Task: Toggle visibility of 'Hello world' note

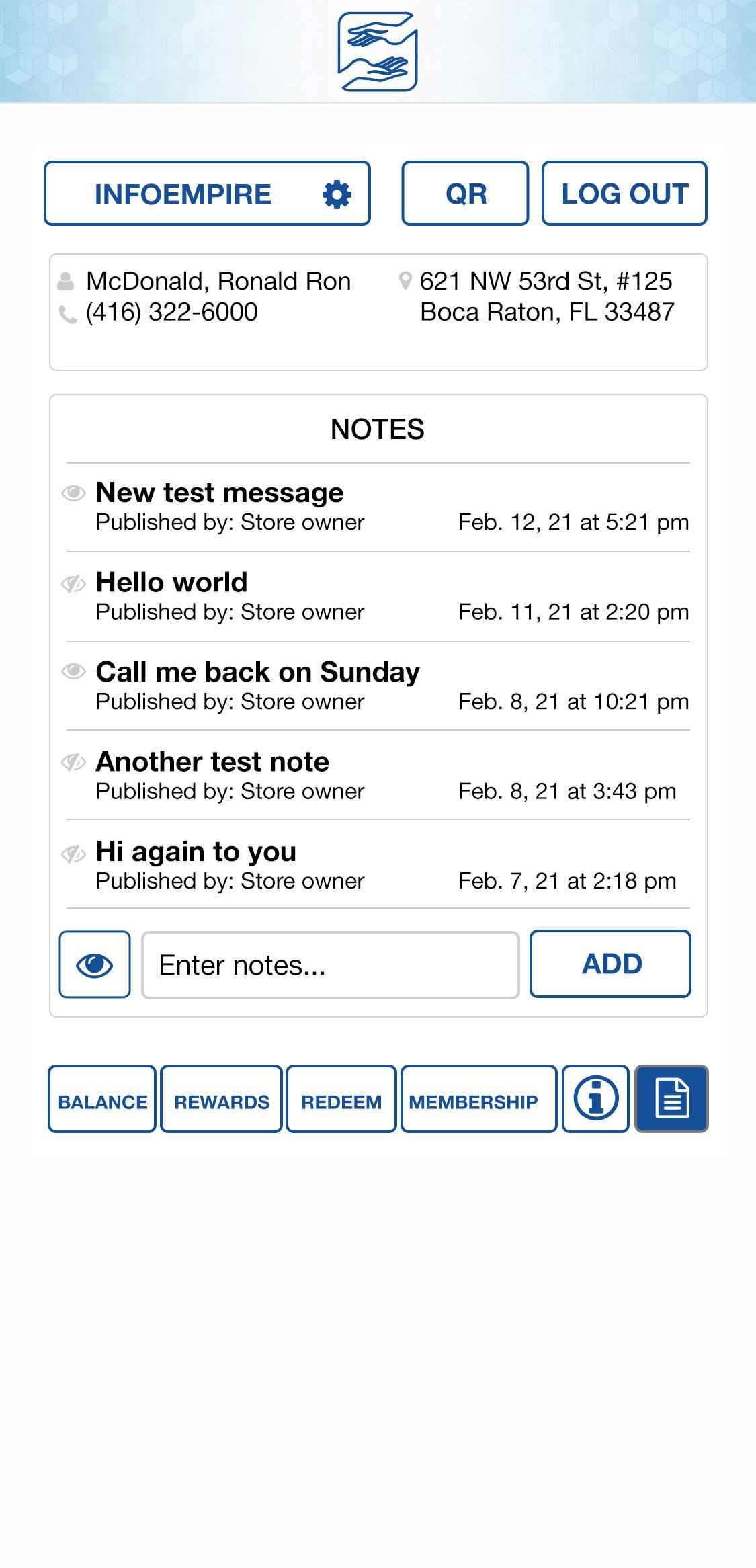Action: pos(74,584)
